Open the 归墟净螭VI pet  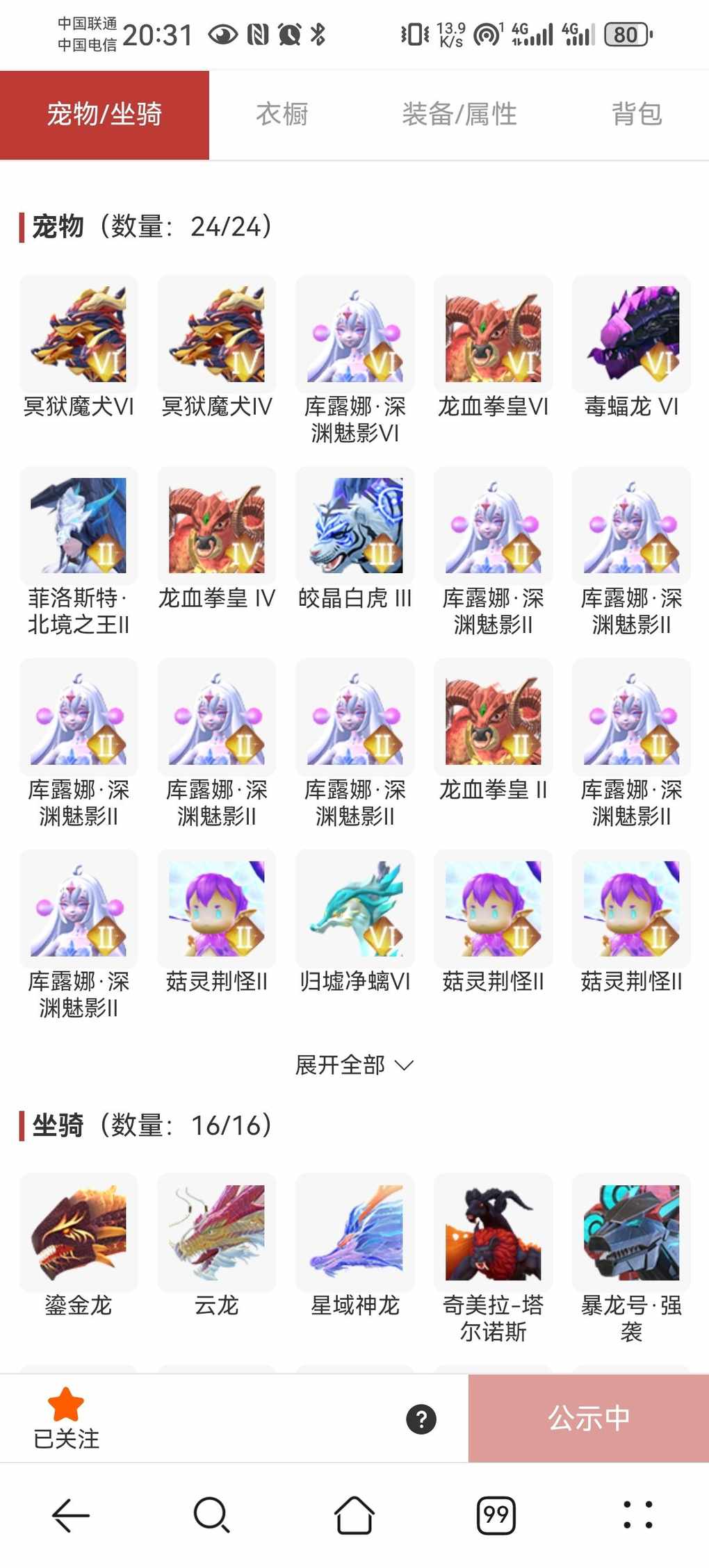click(355, 909)
